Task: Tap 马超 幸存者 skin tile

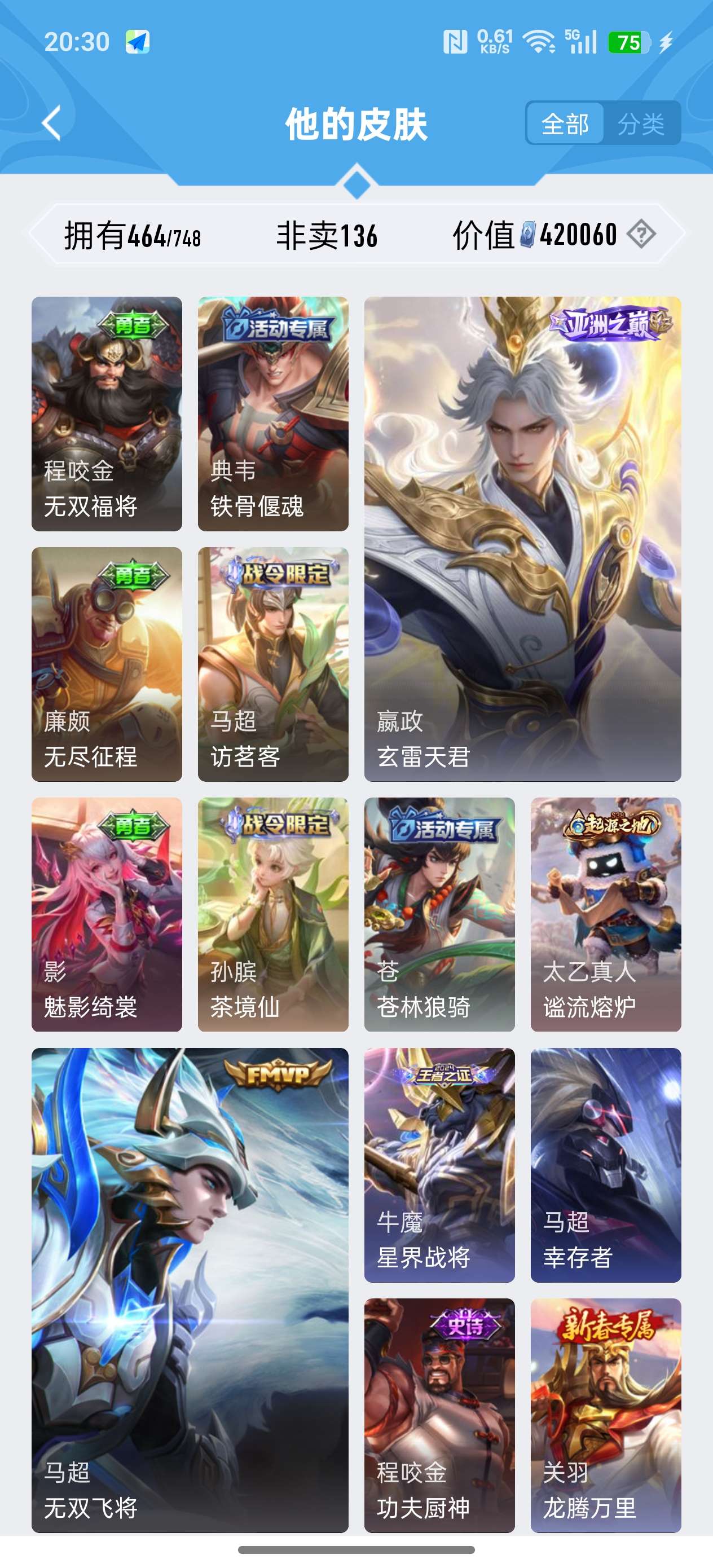Action: pos(605,1165)
